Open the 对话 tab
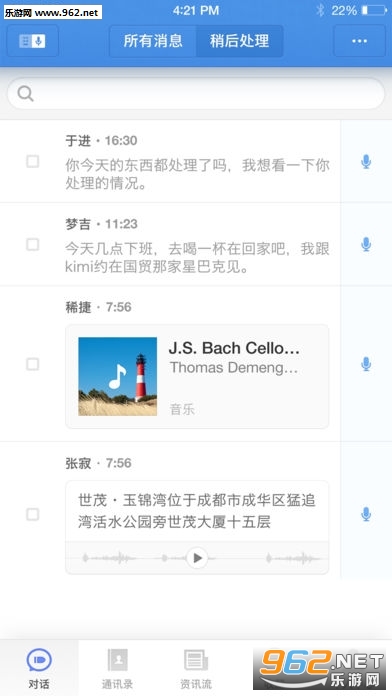Viewport: 392px width, 696px height. (39, 668)
